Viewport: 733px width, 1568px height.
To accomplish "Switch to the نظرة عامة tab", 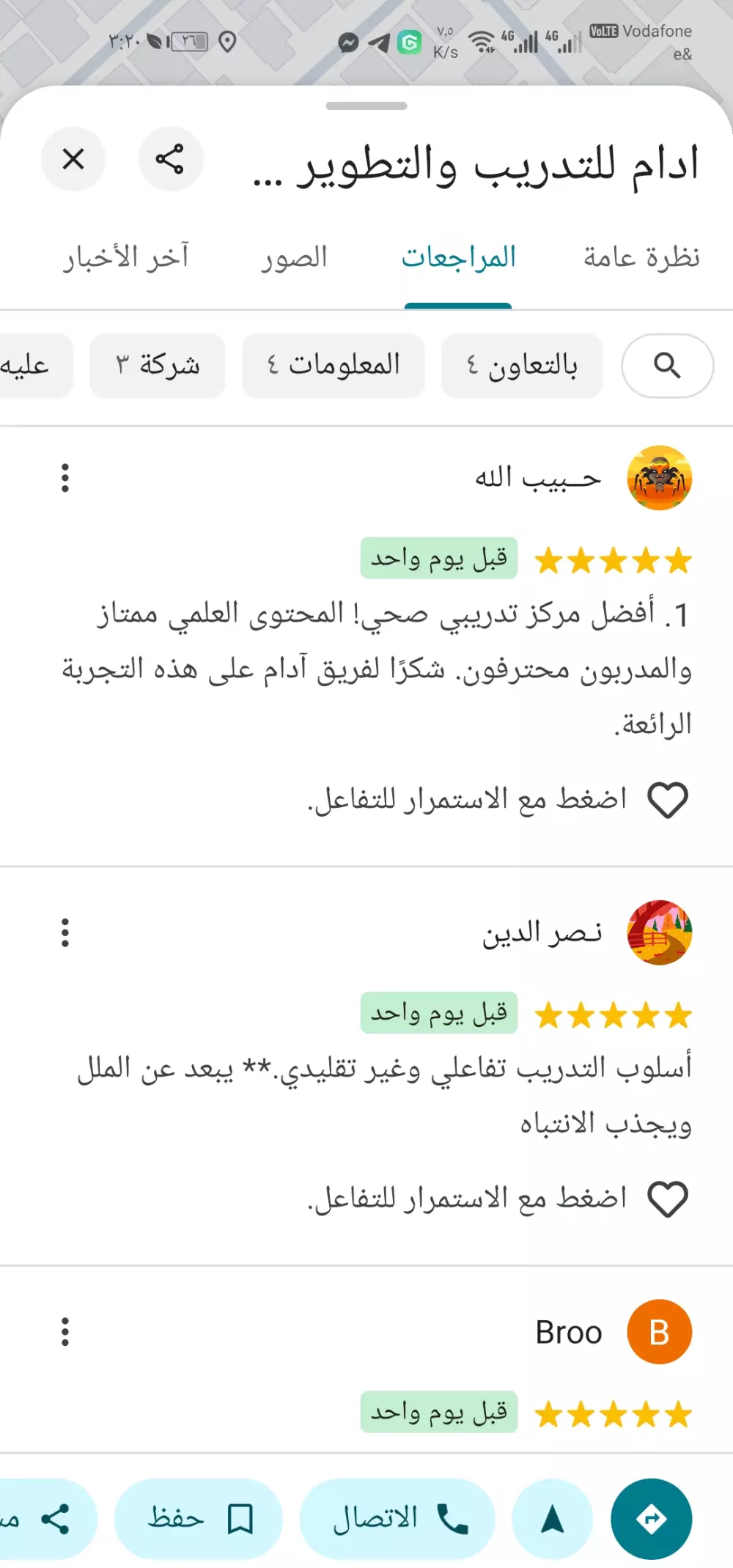I will (641, 258).
